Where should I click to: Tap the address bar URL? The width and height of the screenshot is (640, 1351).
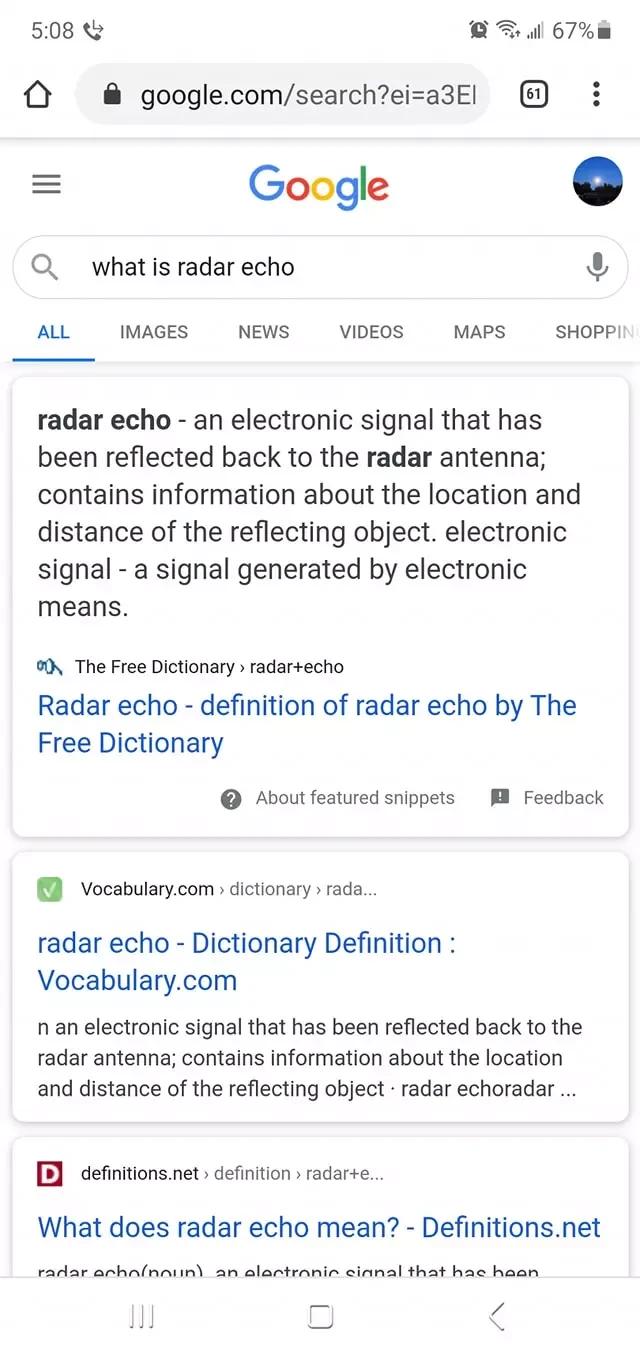point(308,95)
